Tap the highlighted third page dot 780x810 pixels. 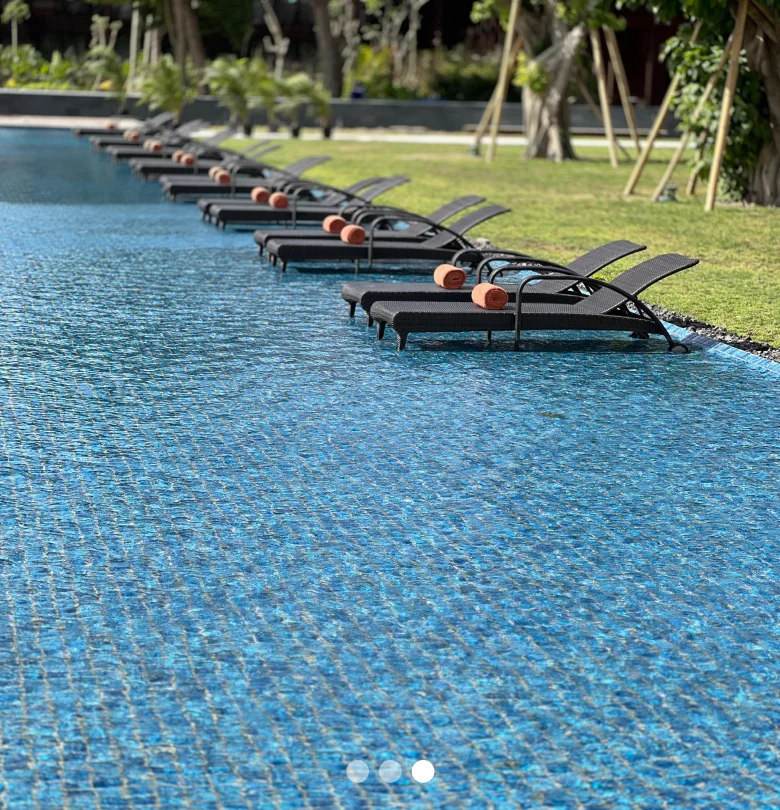[423, 771]
